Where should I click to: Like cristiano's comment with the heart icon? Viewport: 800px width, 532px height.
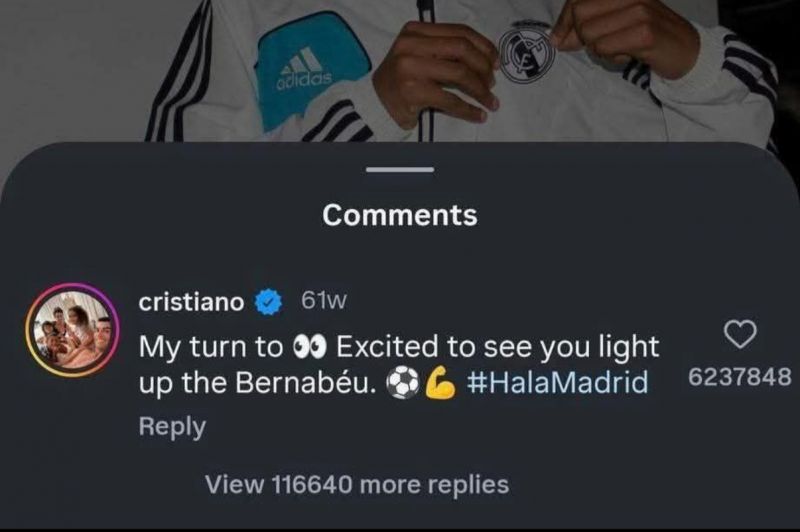click(739, 336)
